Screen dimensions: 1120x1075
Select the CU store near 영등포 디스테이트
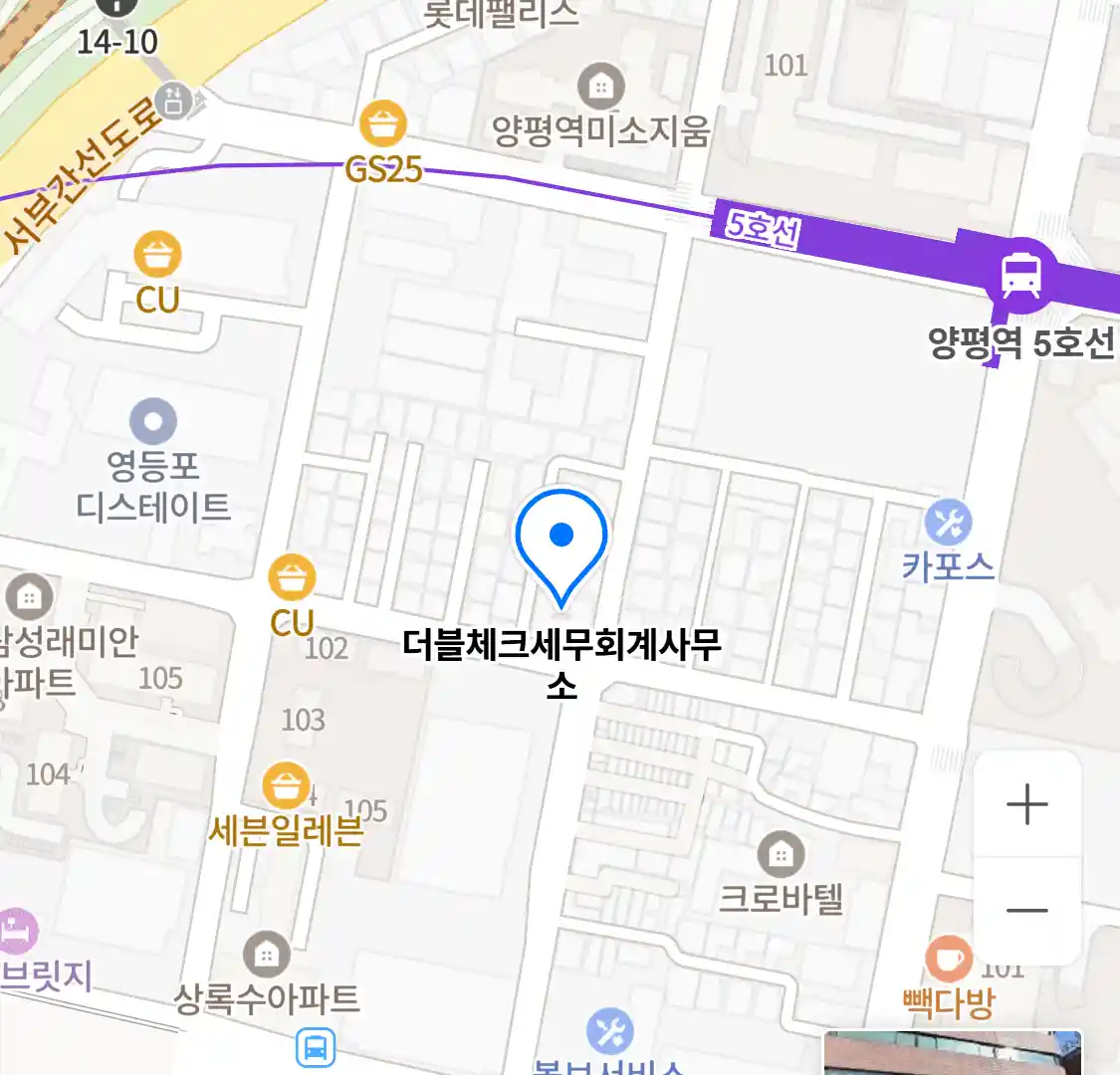(157, 255)
